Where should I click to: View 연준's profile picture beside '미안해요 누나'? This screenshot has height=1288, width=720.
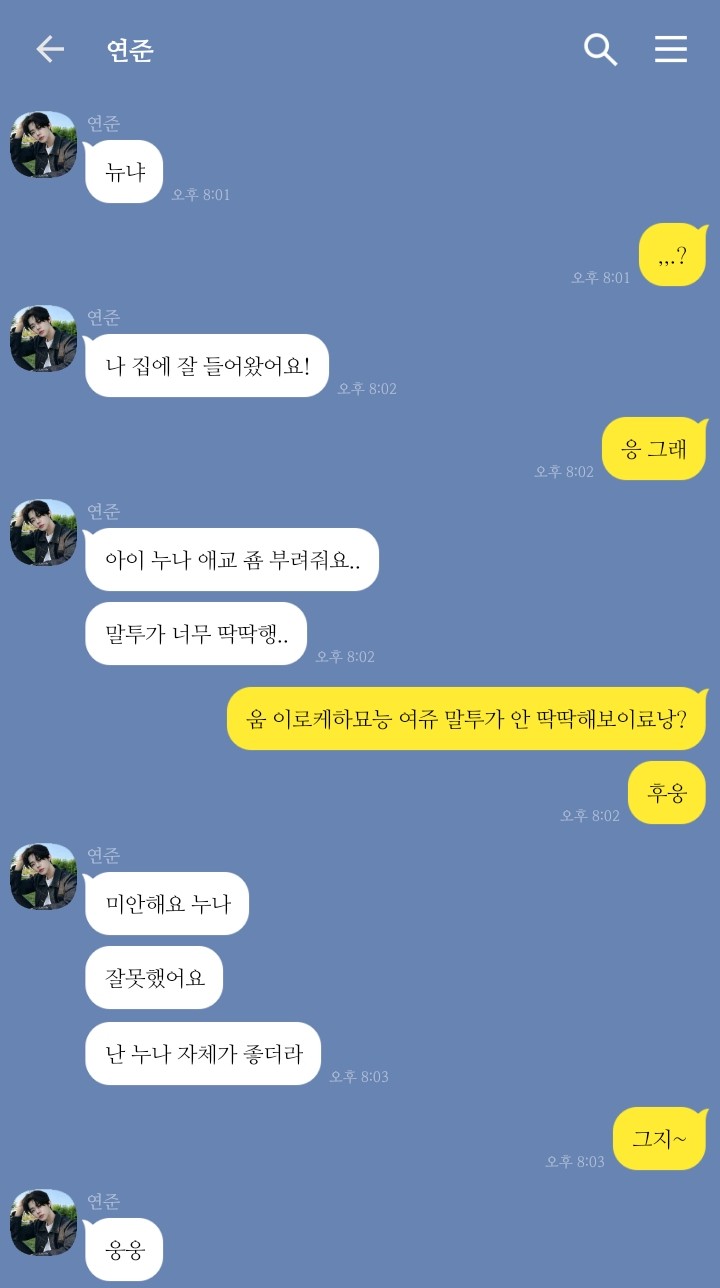43,877
